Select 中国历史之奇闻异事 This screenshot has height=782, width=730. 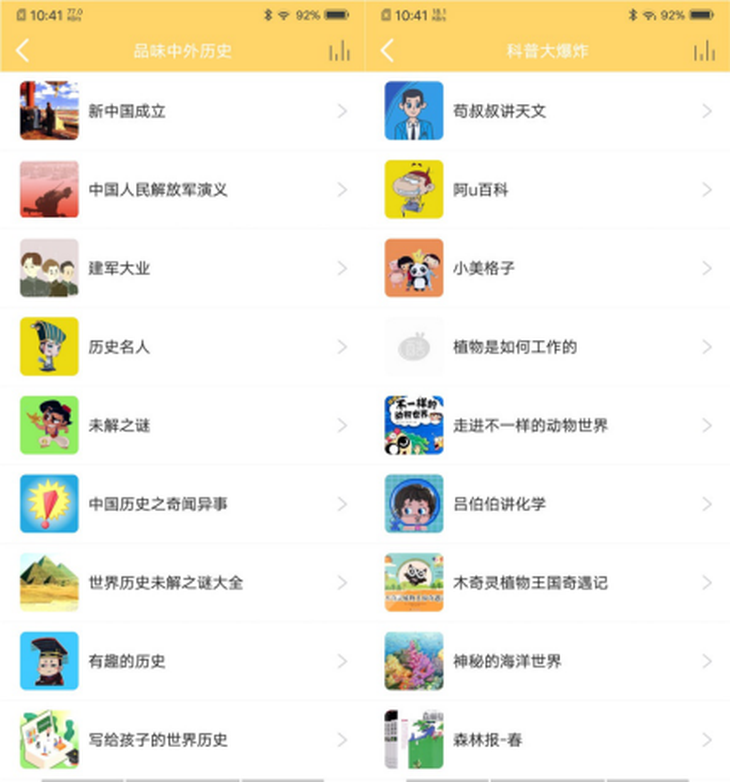tap(158, 504)
